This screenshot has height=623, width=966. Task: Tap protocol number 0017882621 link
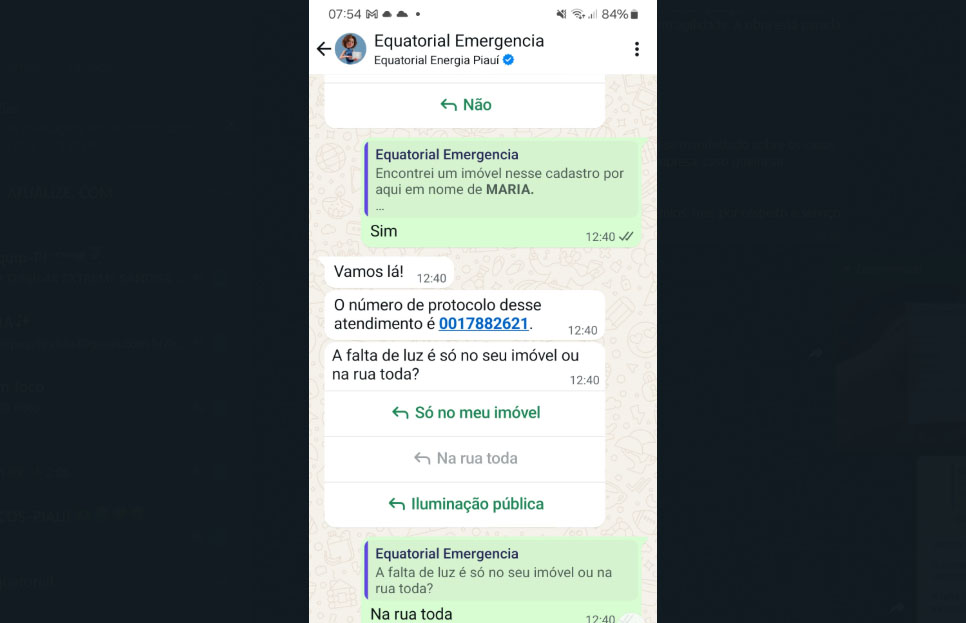[x=483, y=324]
